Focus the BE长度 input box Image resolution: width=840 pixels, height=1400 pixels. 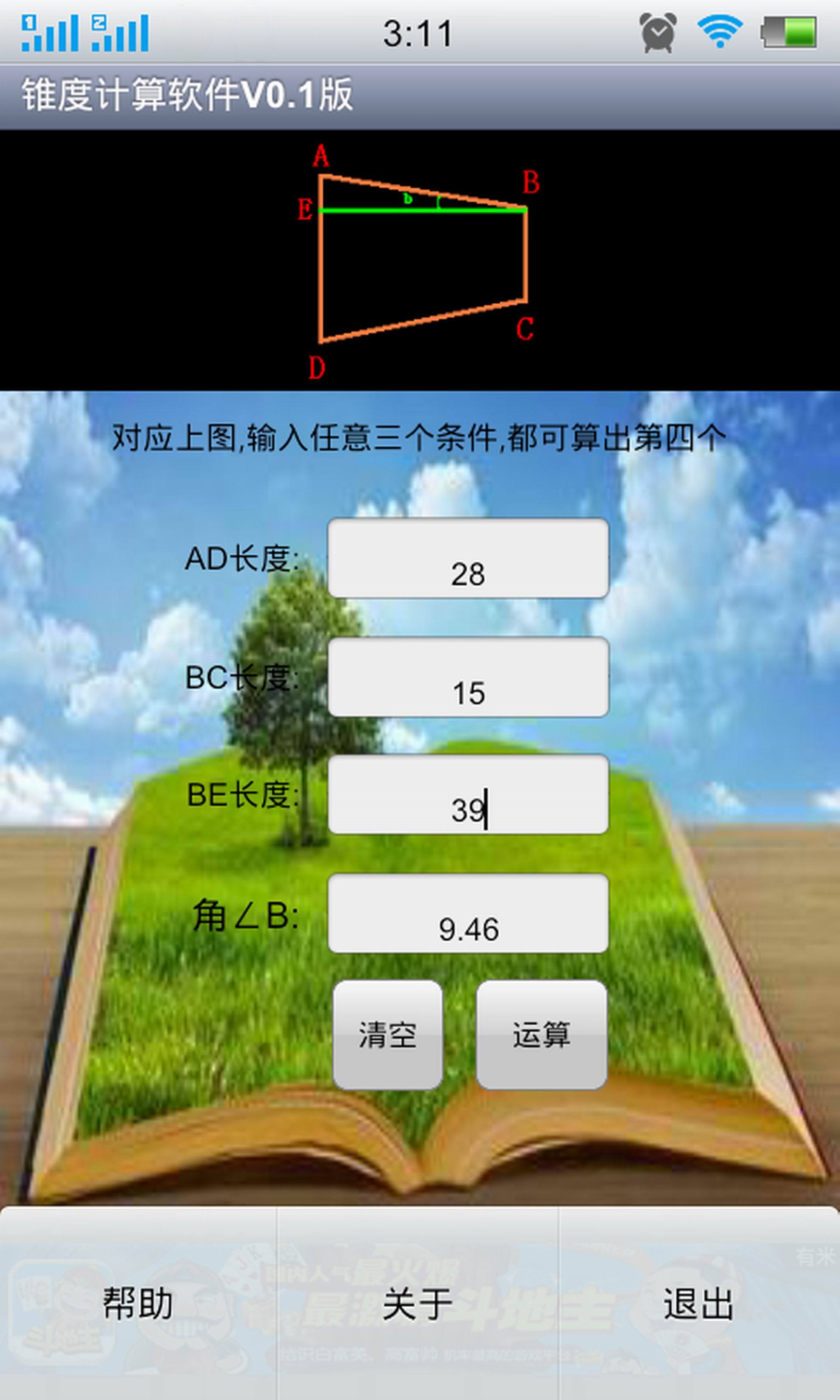tap(468, 794)
